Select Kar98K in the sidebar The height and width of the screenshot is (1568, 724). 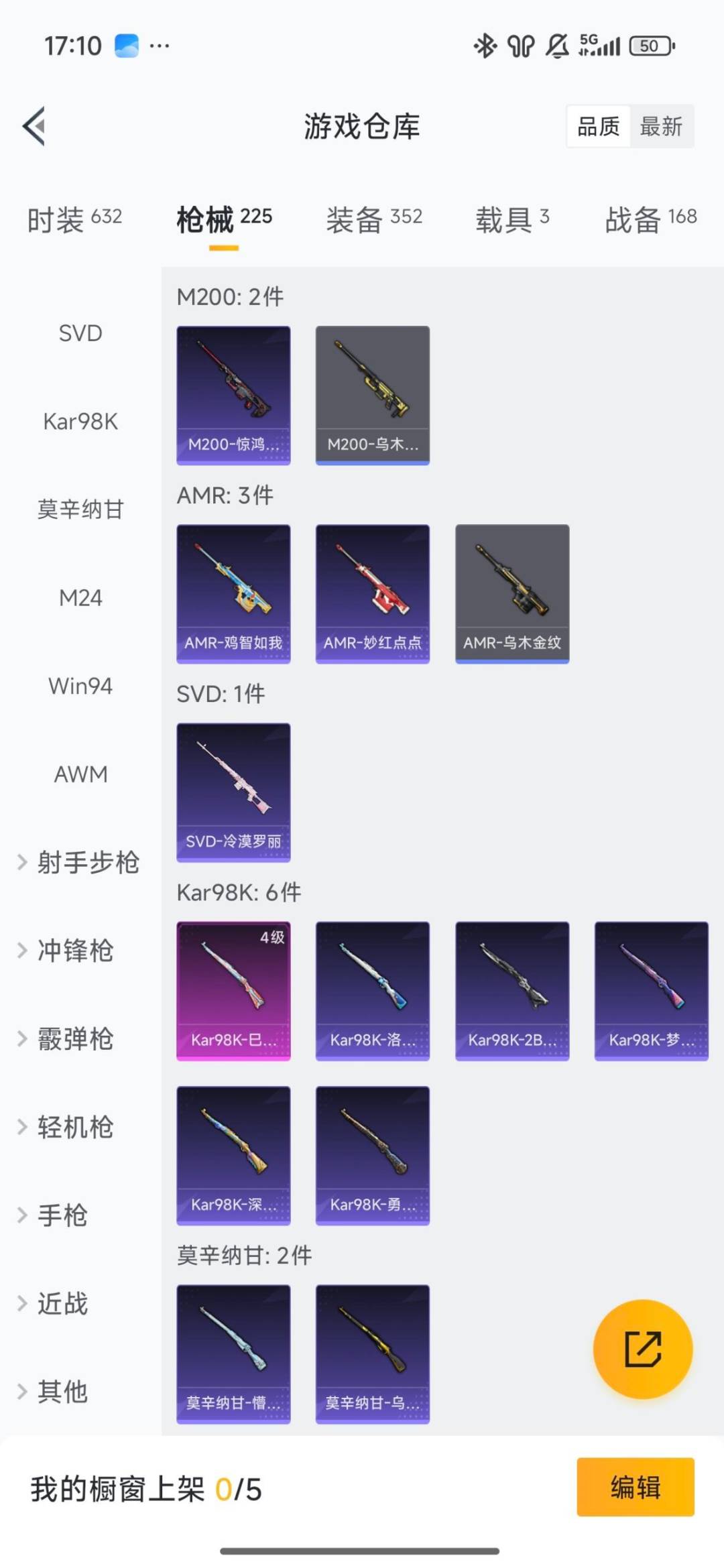(80, 422)
